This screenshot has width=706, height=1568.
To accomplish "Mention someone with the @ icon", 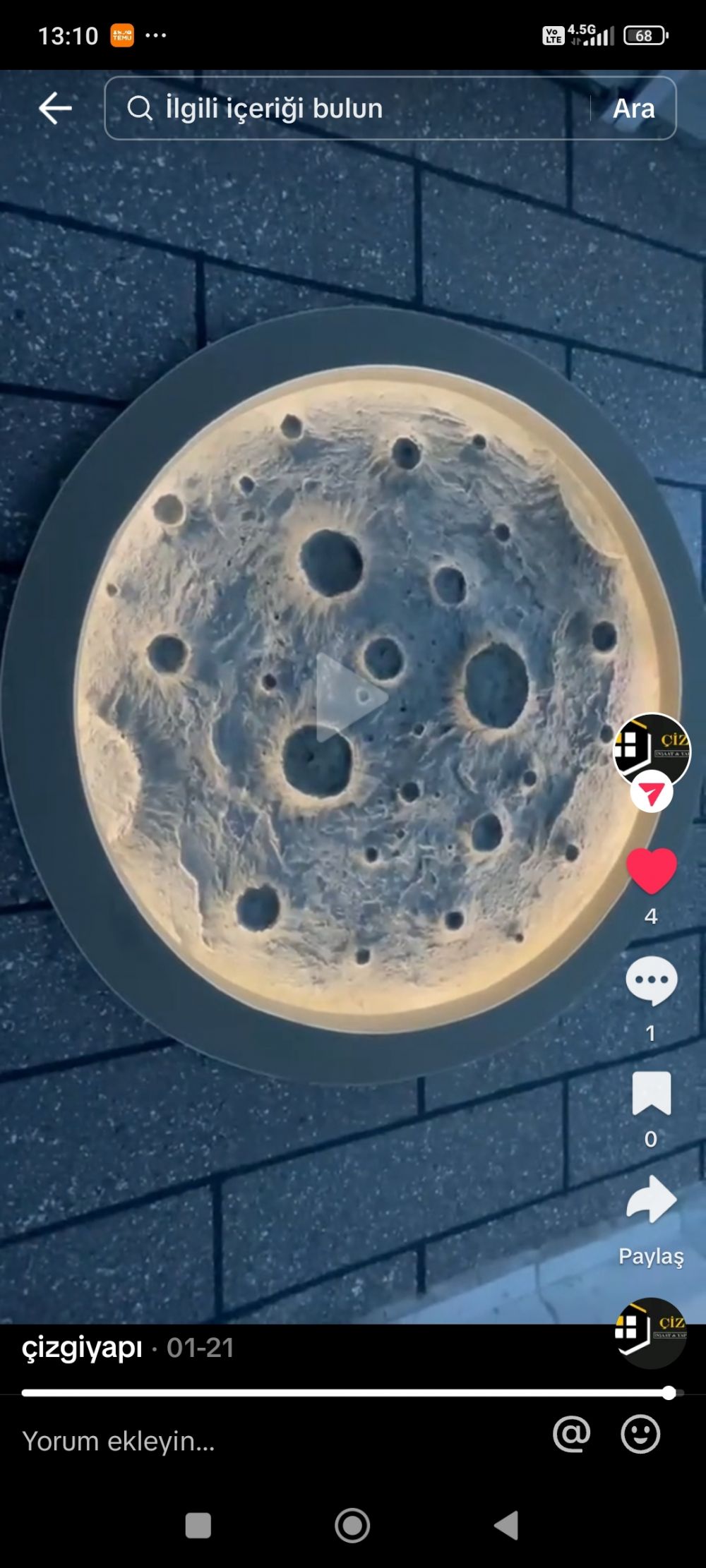I will coord(571,1434).
